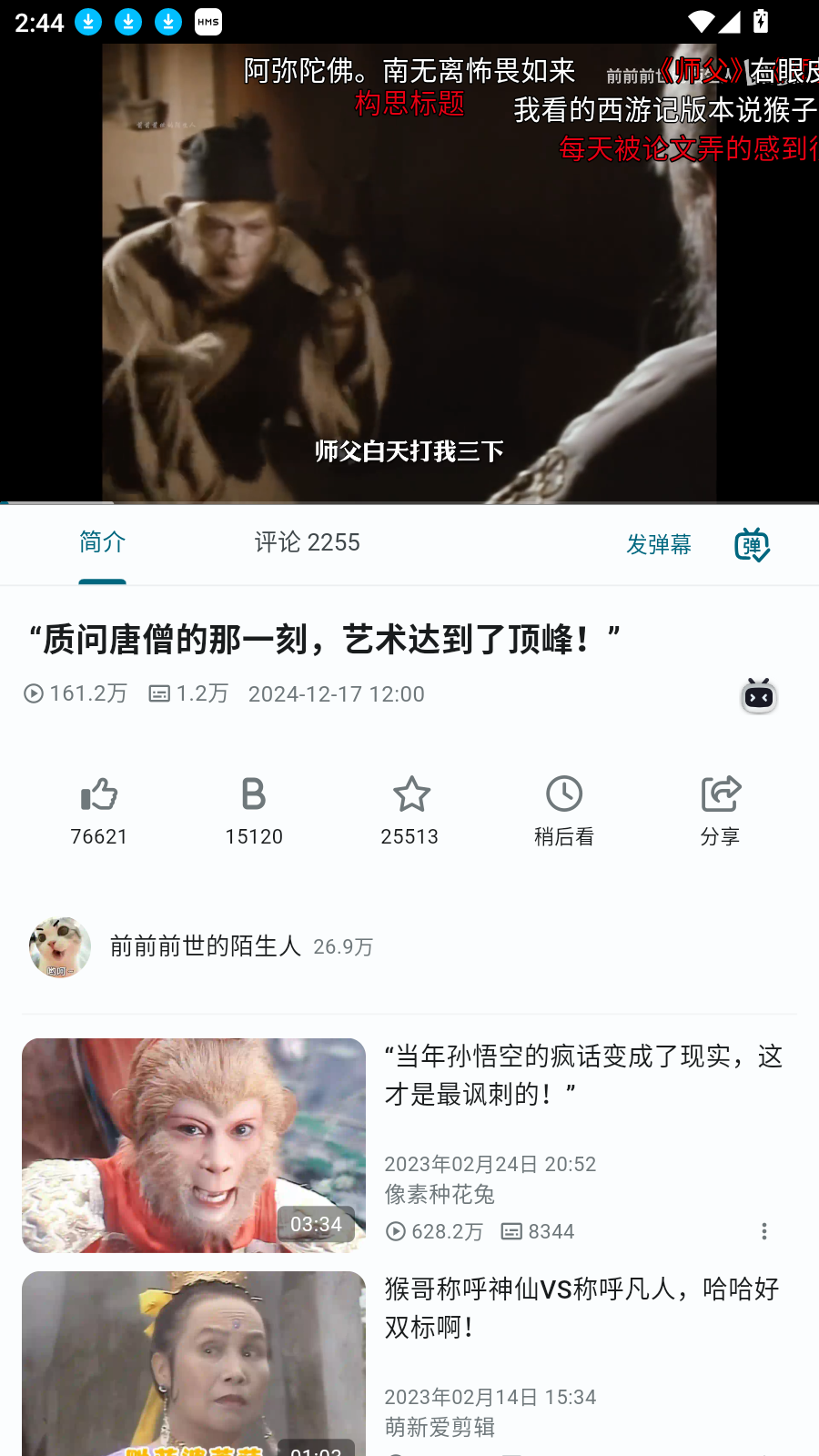Like this video with the thumbs-up
This screenshot has width=819, height=1456.
99,810
